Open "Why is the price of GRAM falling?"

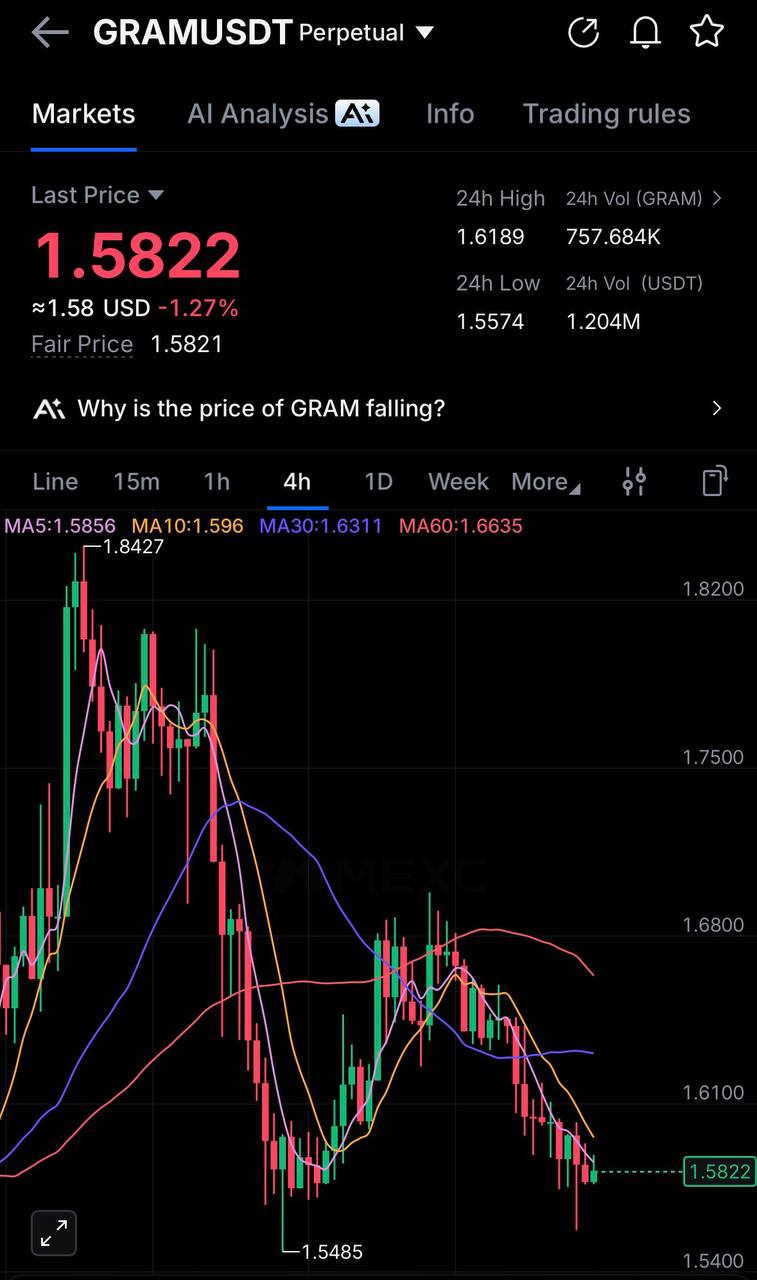378,408
